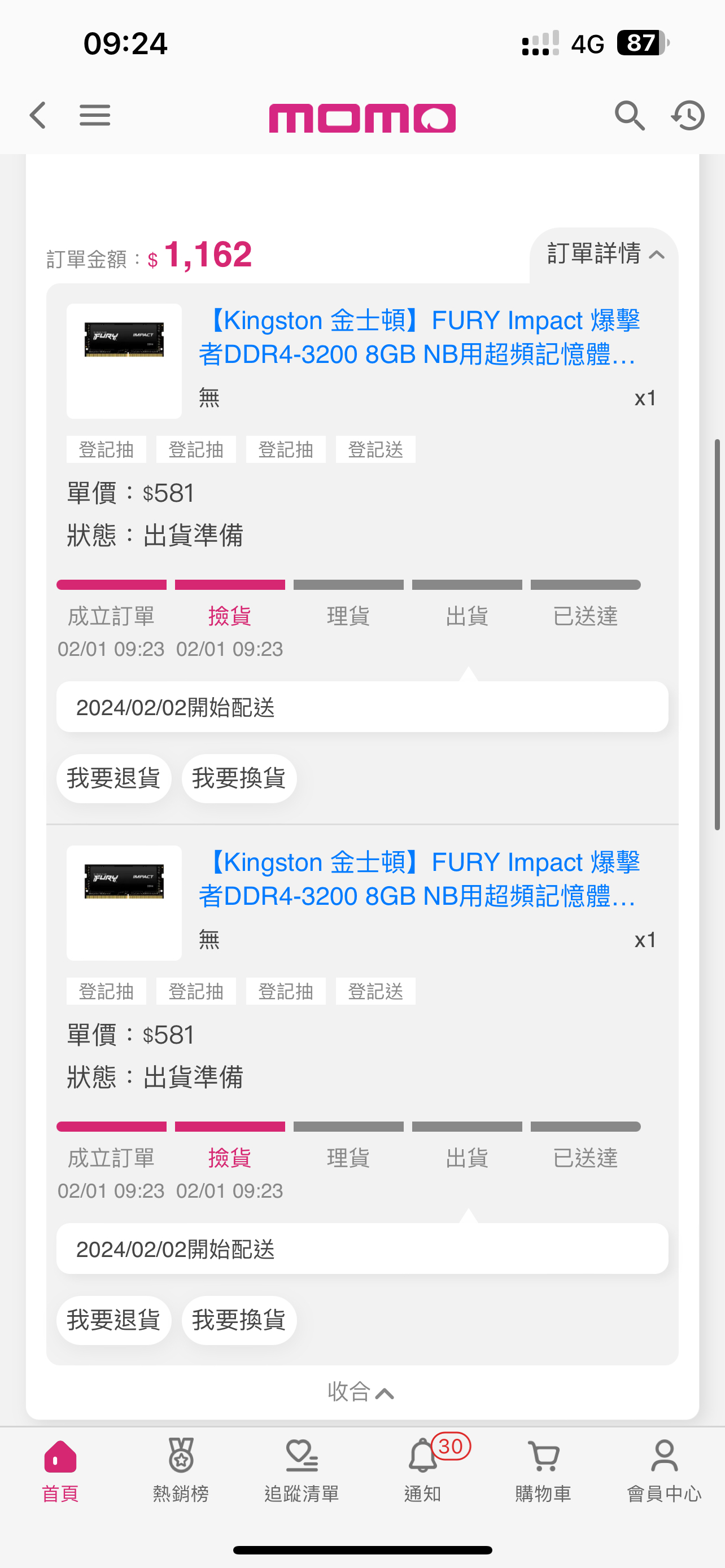Open first Kingston FURY Impact product link
This screenshot has height=1568, width=725.
click(x=419, y=336)
